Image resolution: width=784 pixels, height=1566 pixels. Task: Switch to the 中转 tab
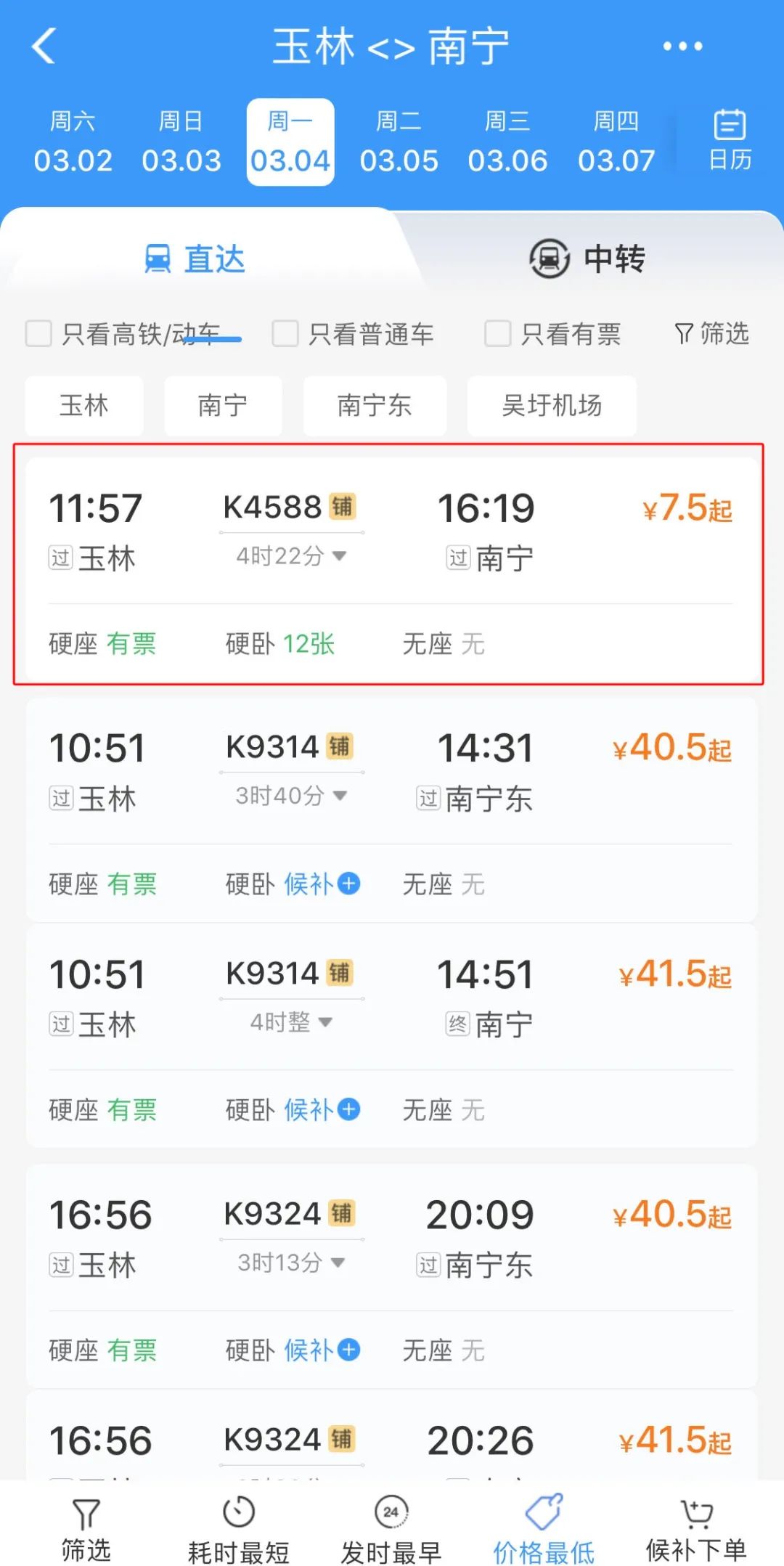[587, 259]
